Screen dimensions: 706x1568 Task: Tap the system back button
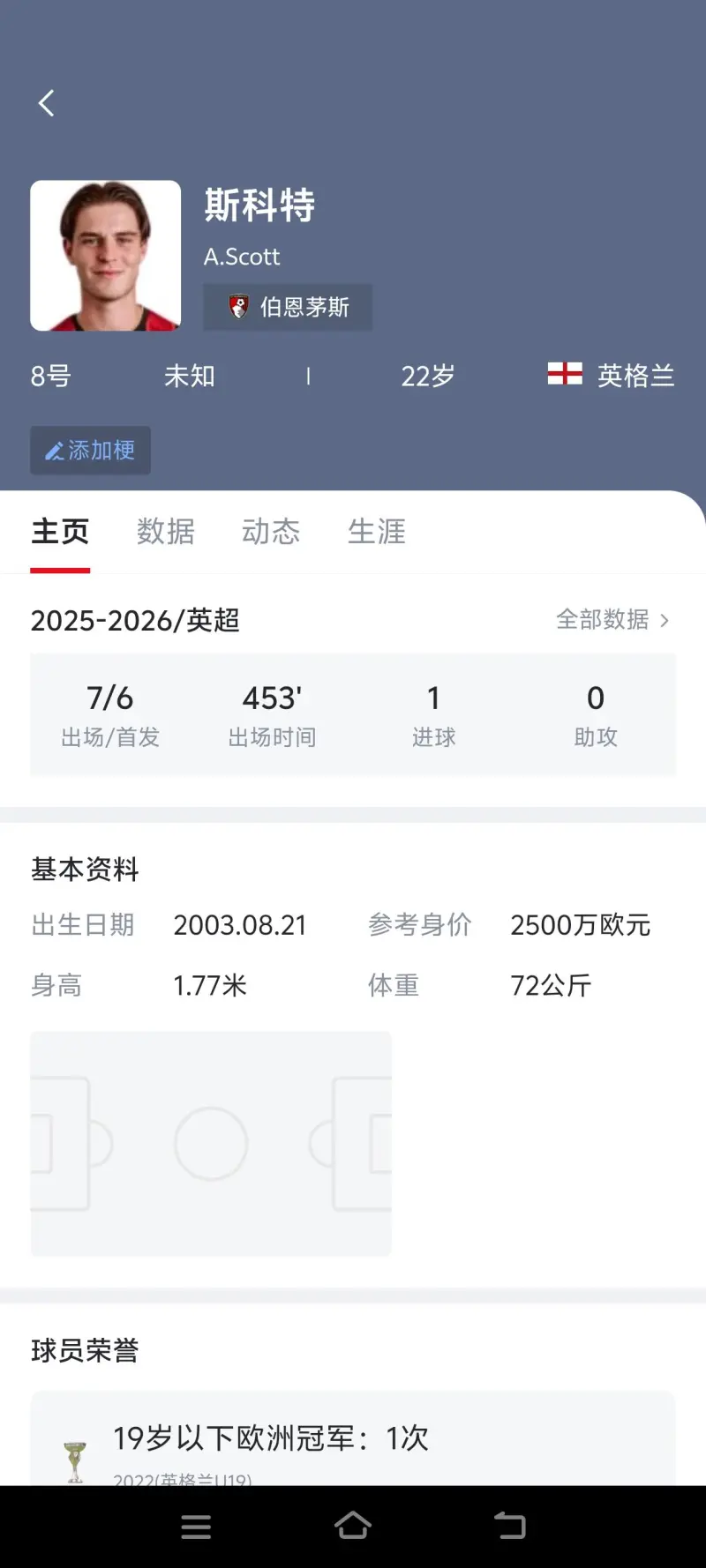coord(509,1526)
